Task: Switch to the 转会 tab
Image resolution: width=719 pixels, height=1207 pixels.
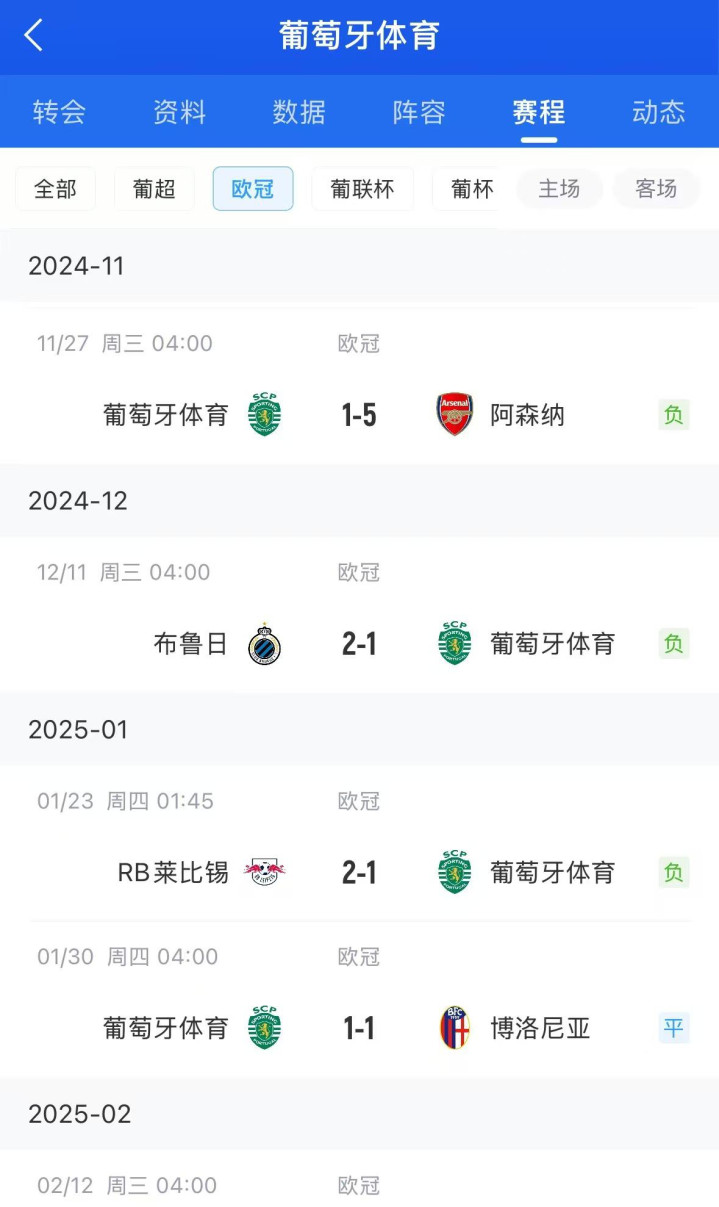Action: coord(59,111)
